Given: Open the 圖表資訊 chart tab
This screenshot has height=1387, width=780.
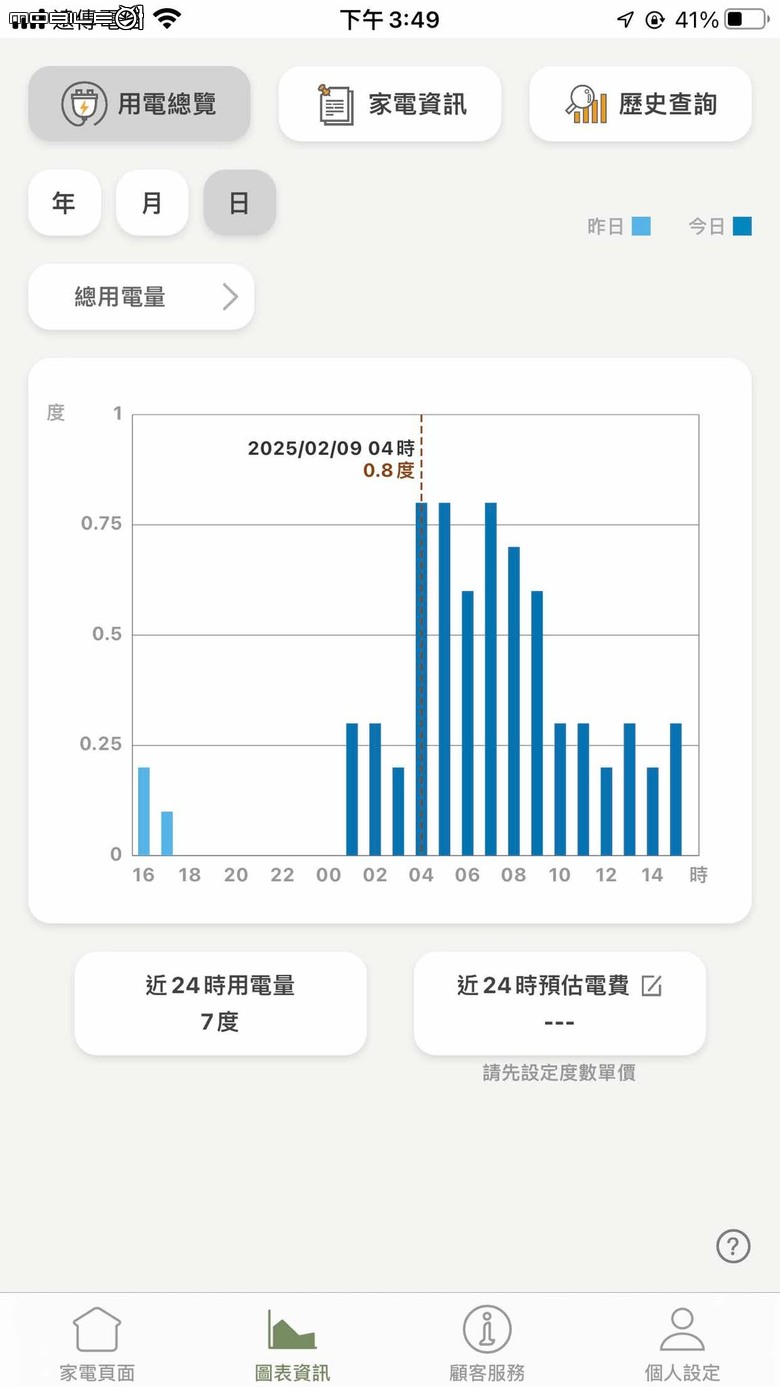Looking at the screenshot, I should tap(292, 1343).
